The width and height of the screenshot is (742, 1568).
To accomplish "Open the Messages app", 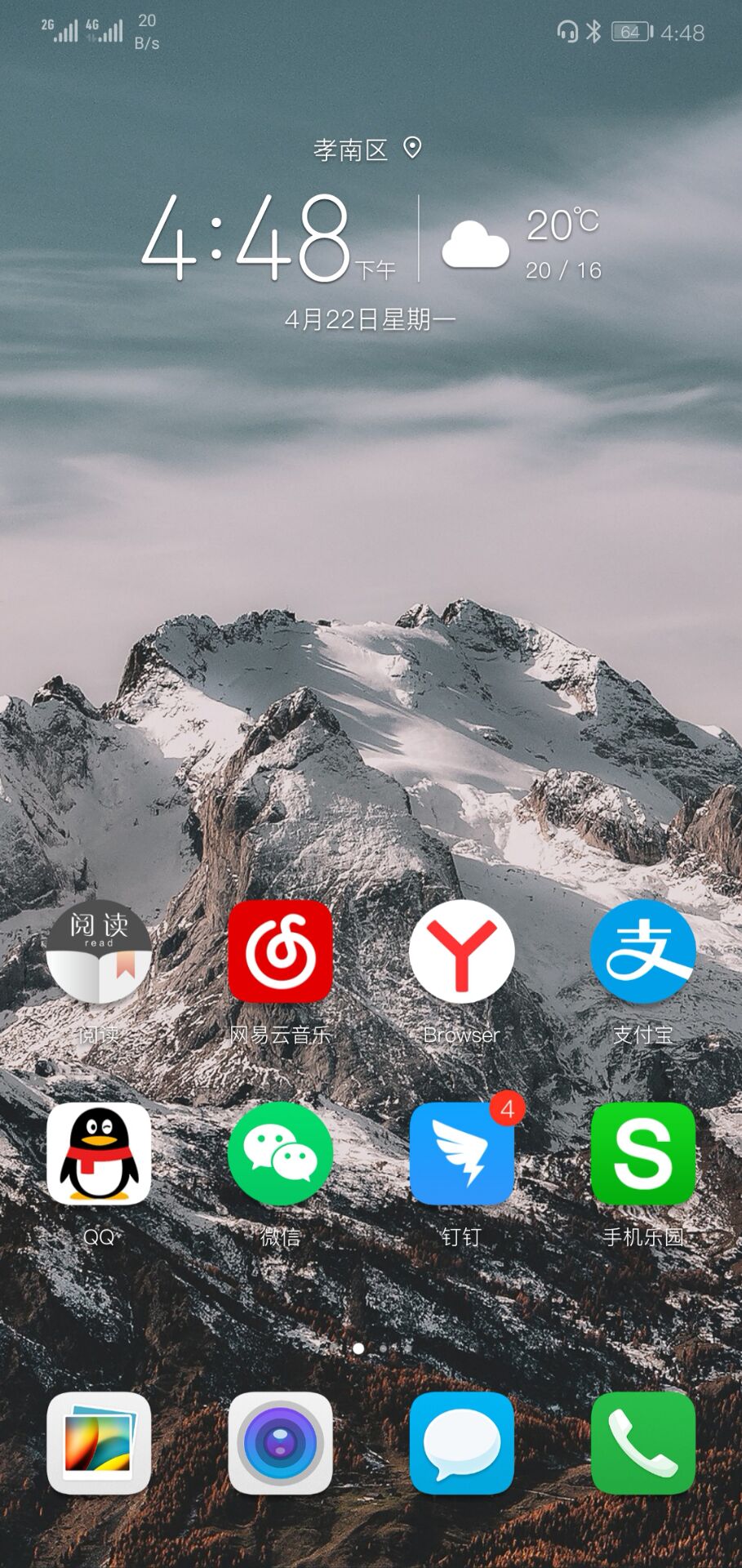I will (461, 1443).
